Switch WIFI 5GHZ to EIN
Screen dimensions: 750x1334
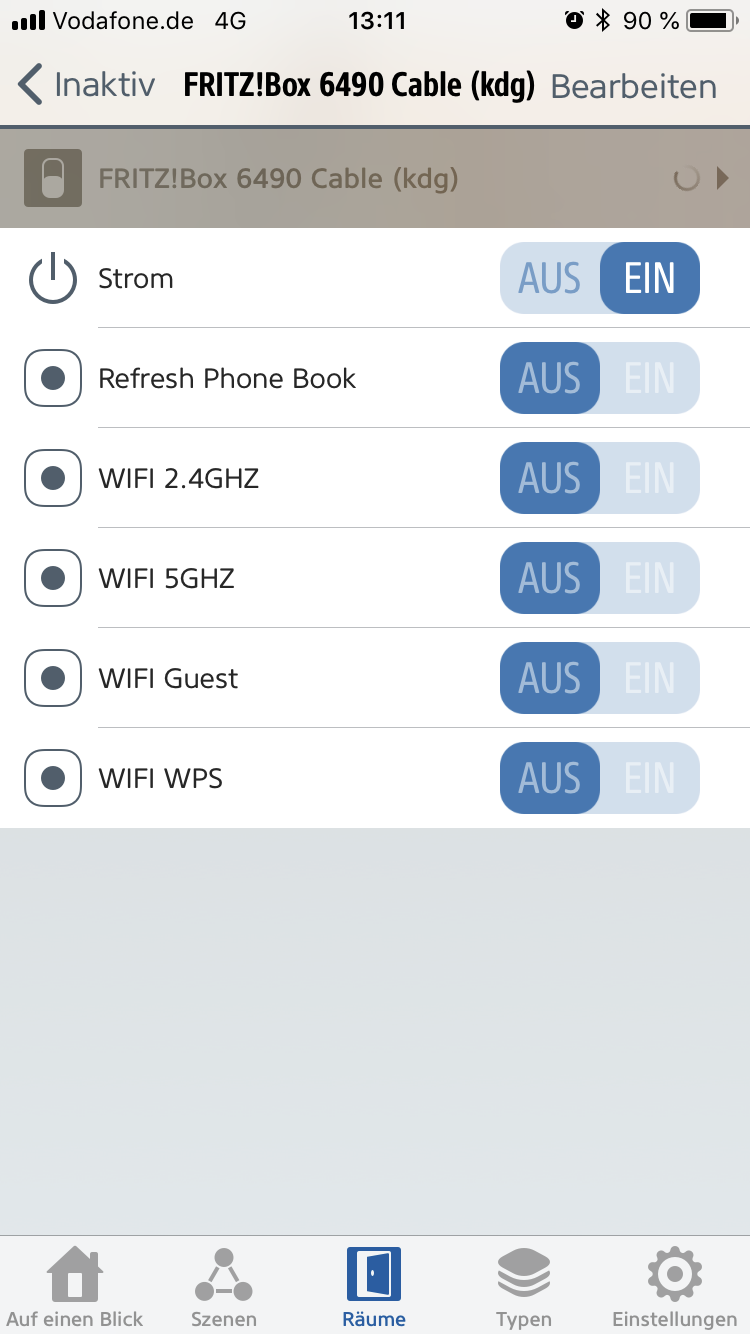pyautogui.click(x=649, y=578)
